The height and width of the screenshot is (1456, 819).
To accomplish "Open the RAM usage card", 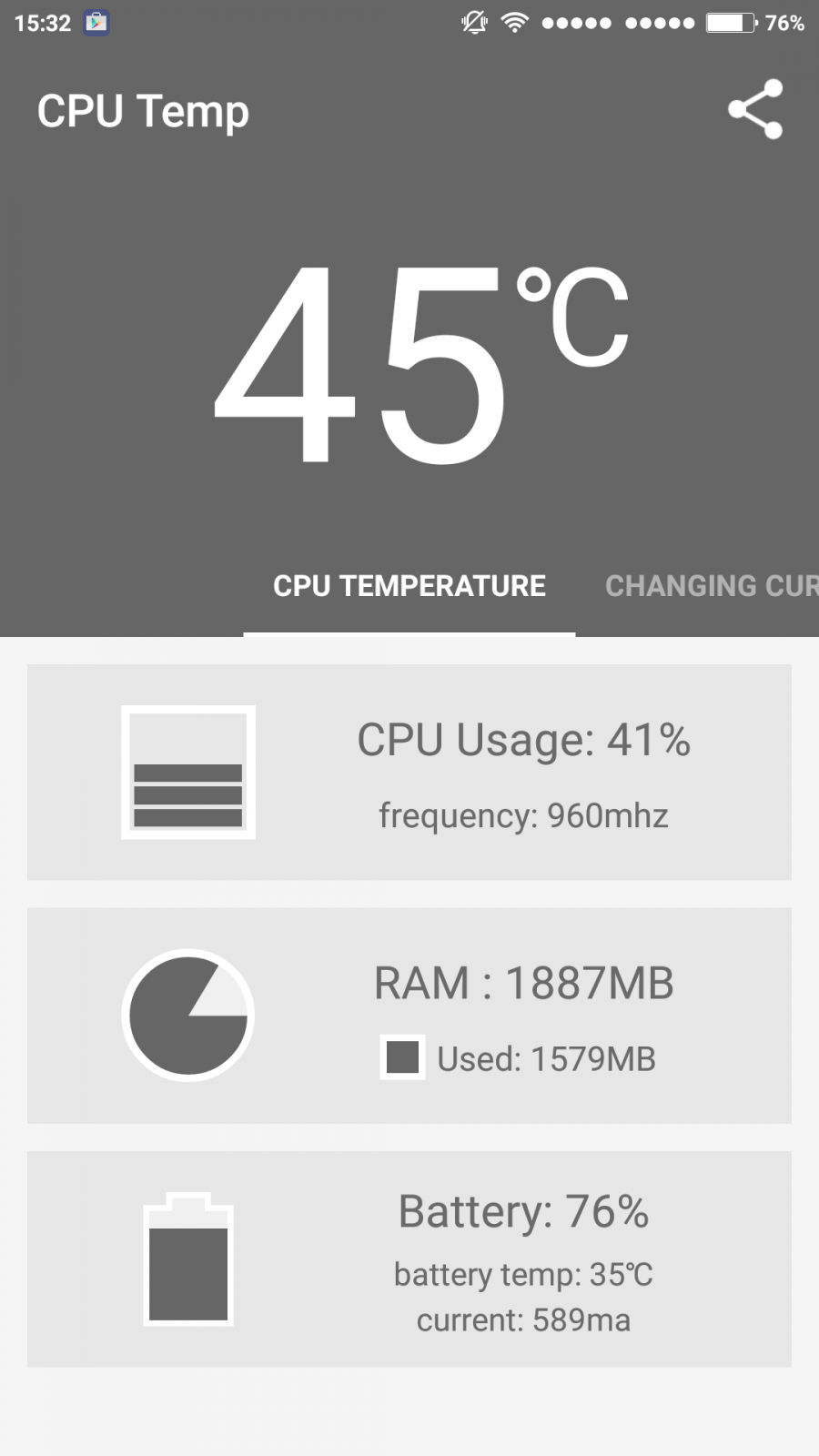I will tap(409, 1016).
